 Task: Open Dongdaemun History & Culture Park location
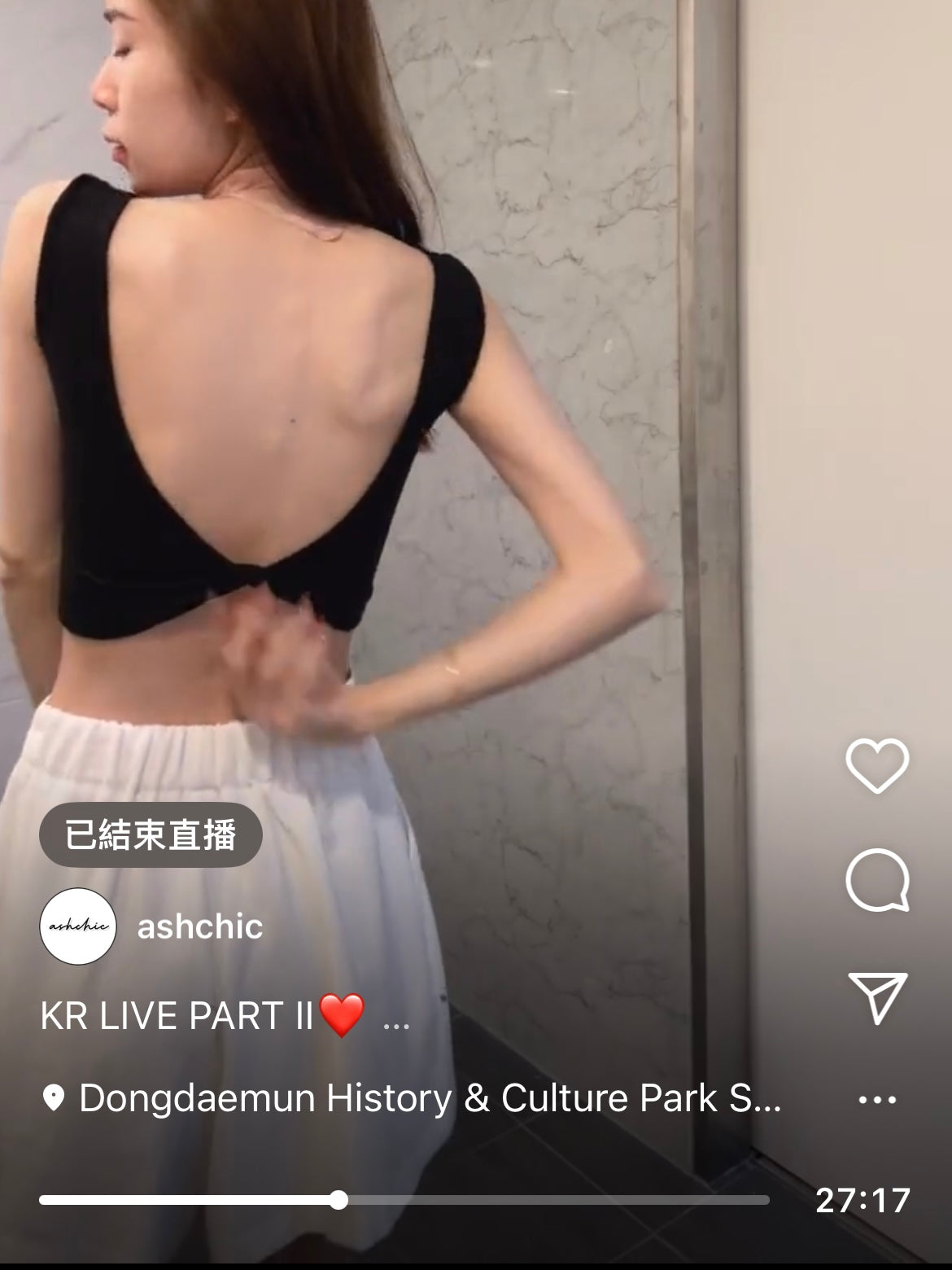(x=429, y=1098)
